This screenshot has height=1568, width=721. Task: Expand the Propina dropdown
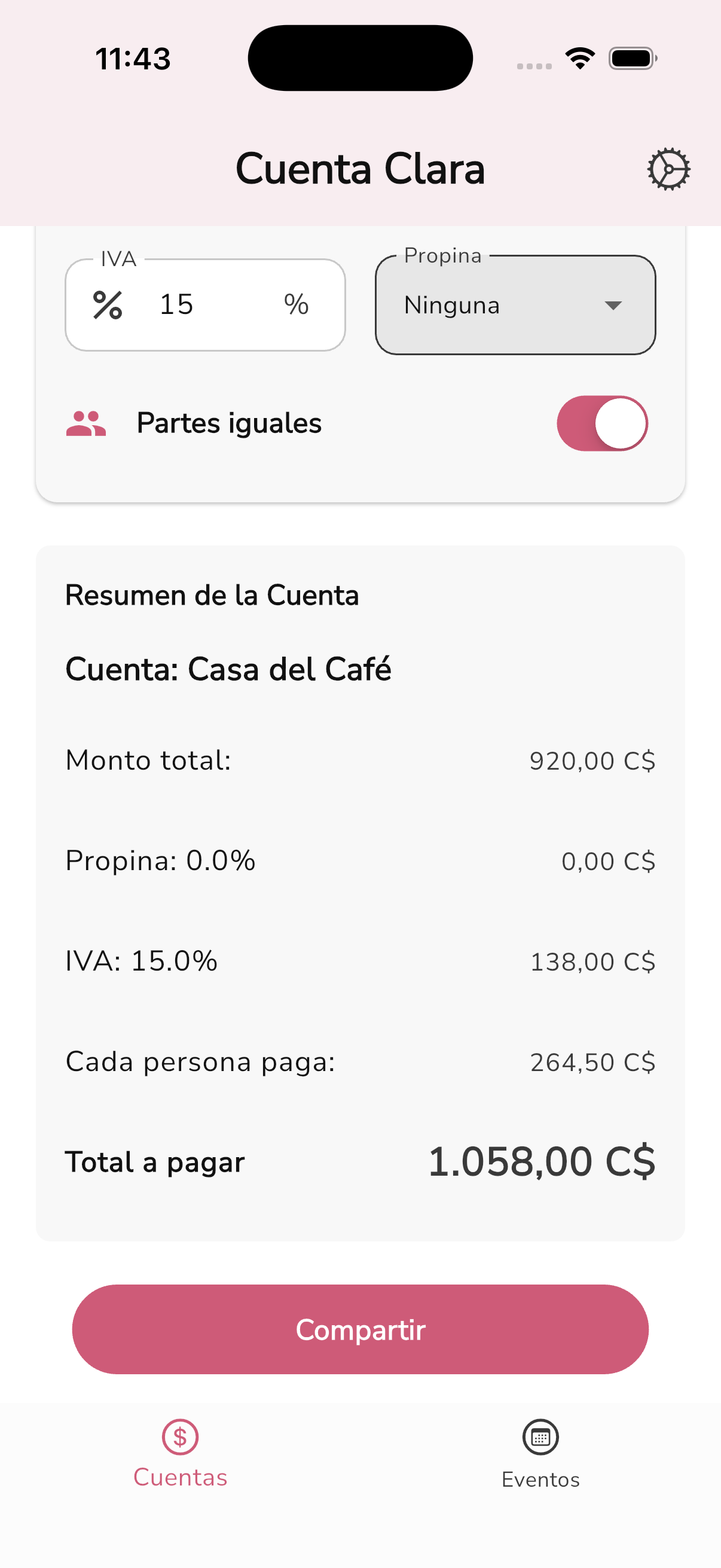515,305
